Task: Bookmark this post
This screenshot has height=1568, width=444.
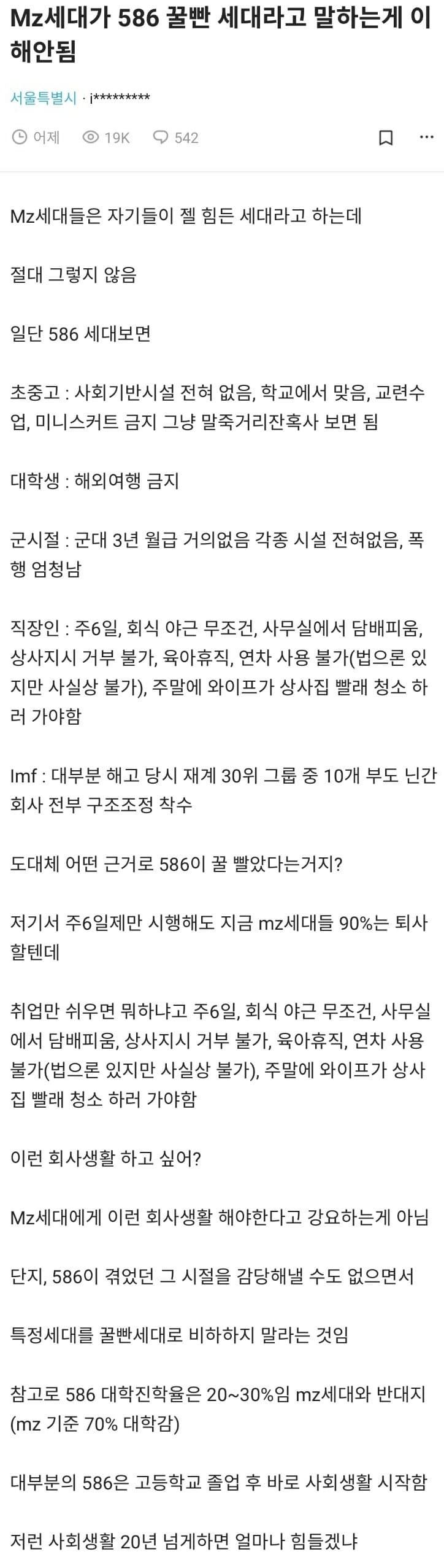Action: [386, 137]
